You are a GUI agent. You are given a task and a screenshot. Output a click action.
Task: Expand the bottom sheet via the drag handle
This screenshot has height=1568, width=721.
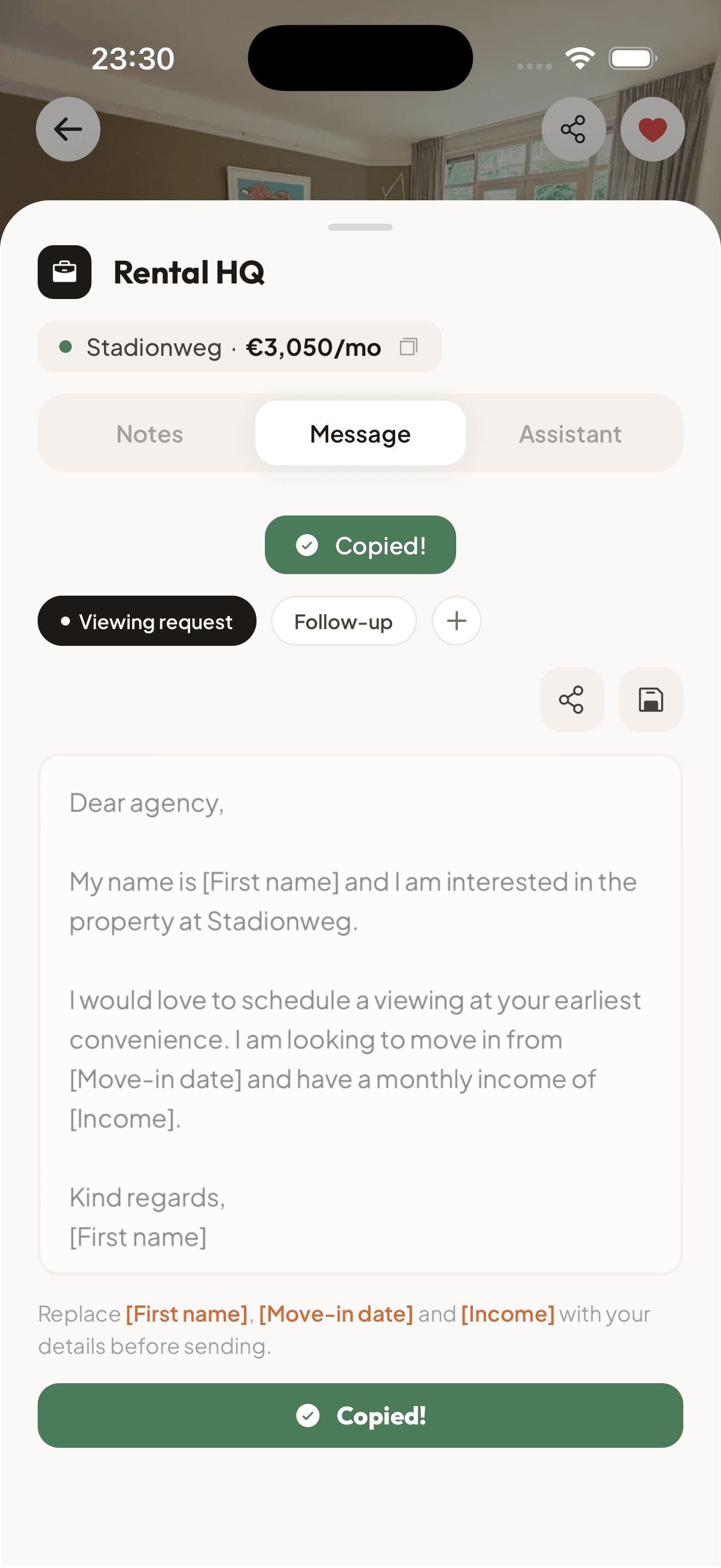(x=360, y=227)
